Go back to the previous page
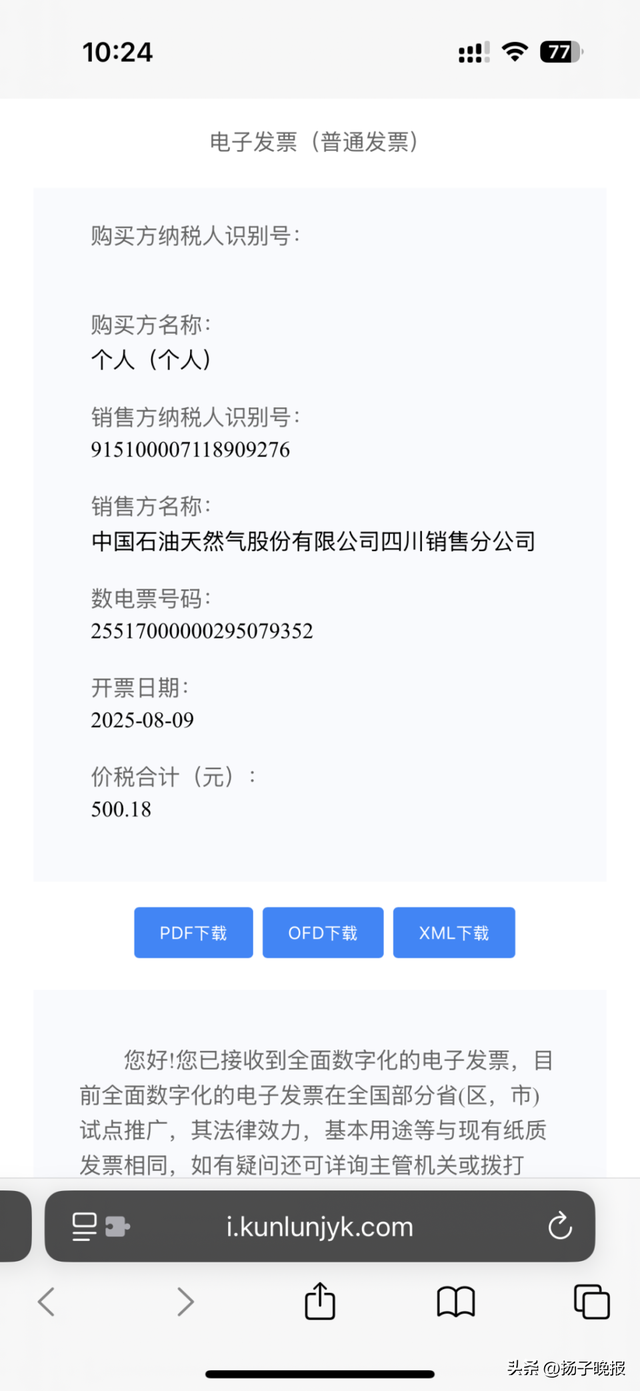This screenshot has width=640, height=1391. 46,1301
